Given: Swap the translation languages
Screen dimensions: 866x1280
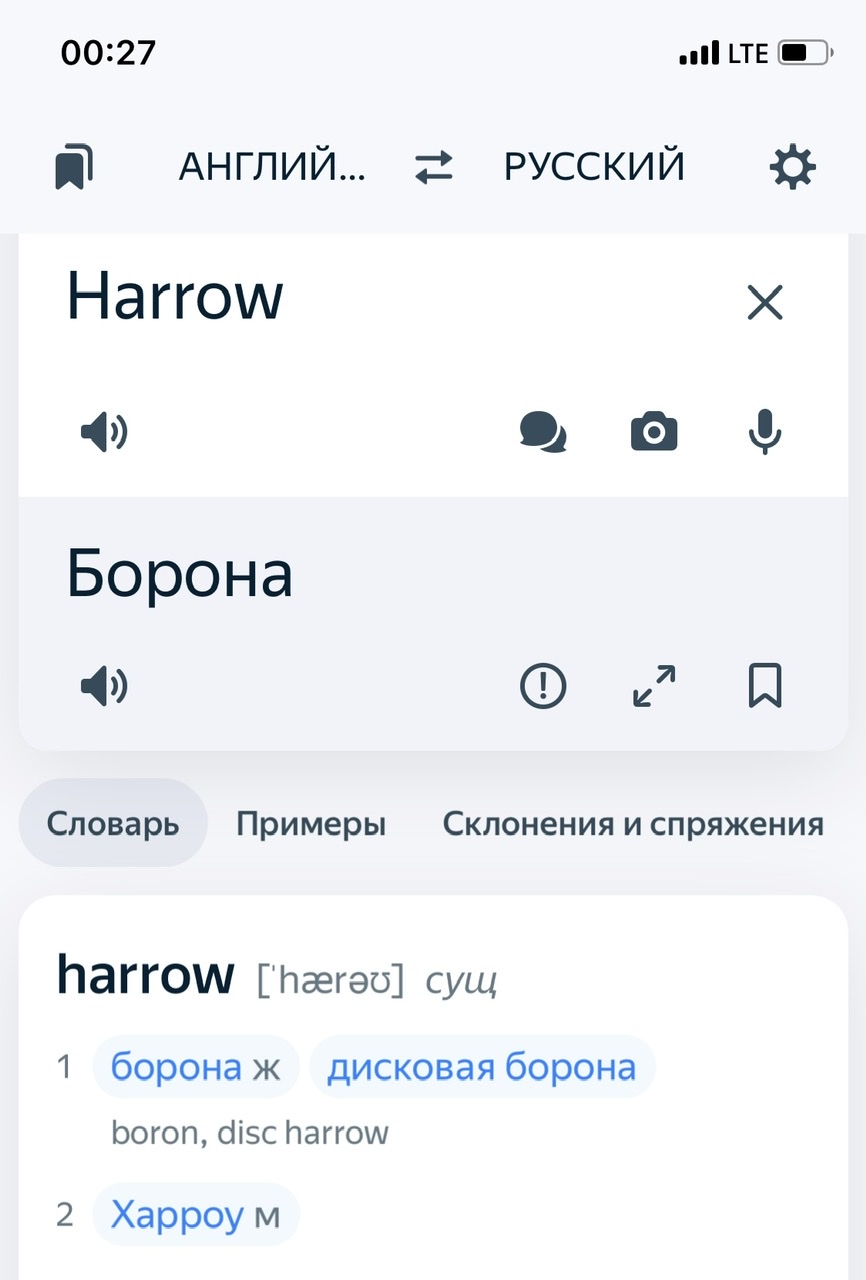Looking at the screenshot, I should point(434,166).
